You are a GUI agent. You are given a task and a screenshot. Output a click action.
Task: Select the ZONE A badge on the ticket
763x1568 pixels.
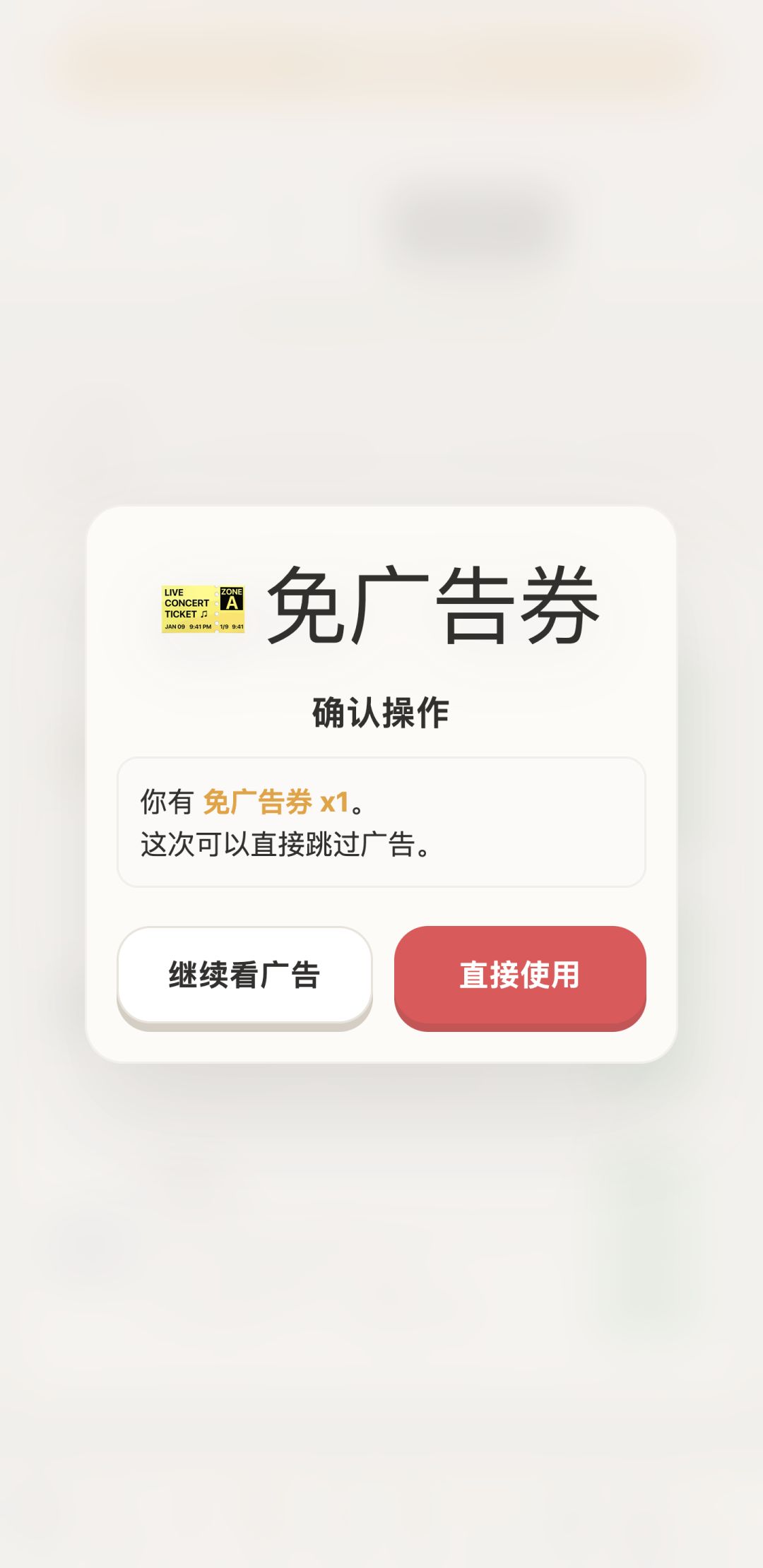pos(231,598)
